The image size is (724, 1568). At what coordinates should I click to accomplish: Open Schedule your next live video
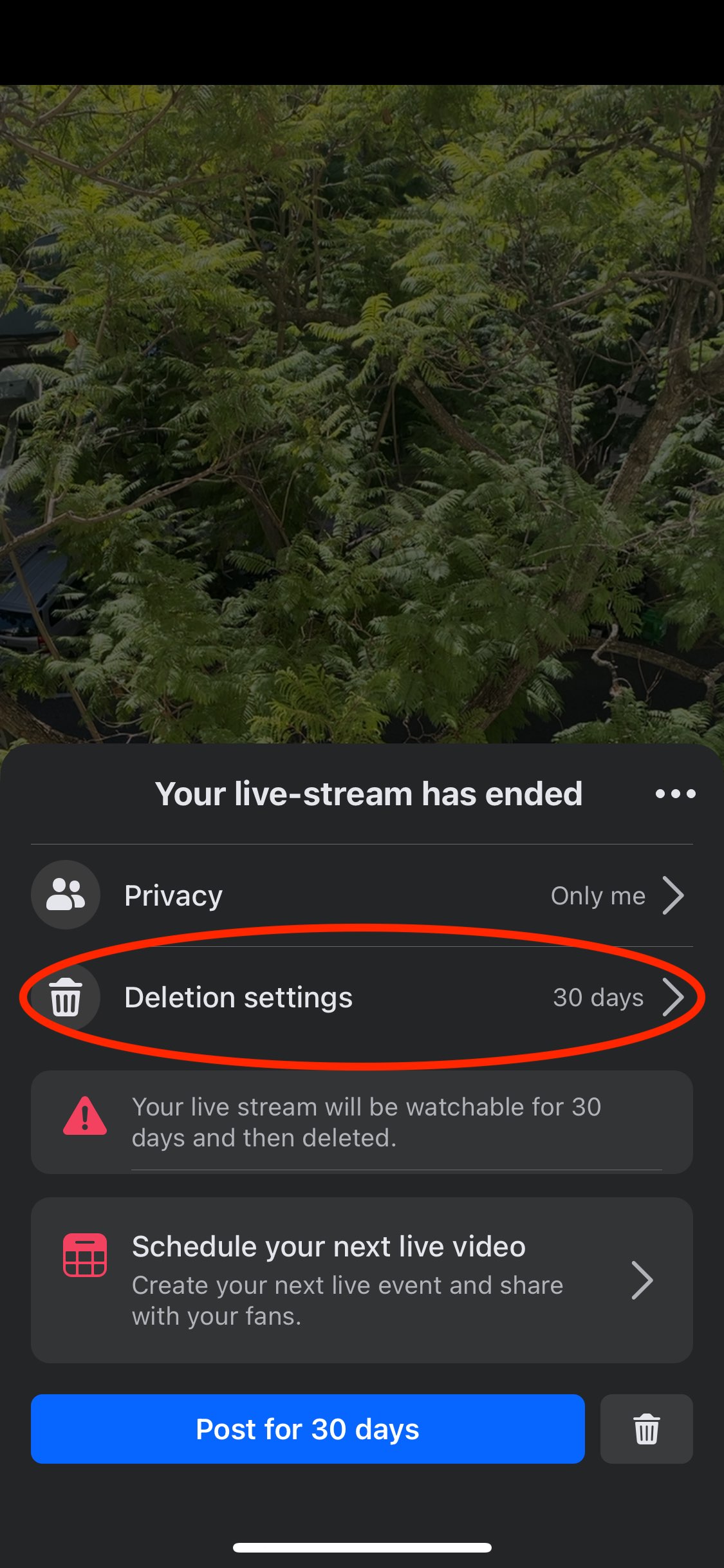362,1280
